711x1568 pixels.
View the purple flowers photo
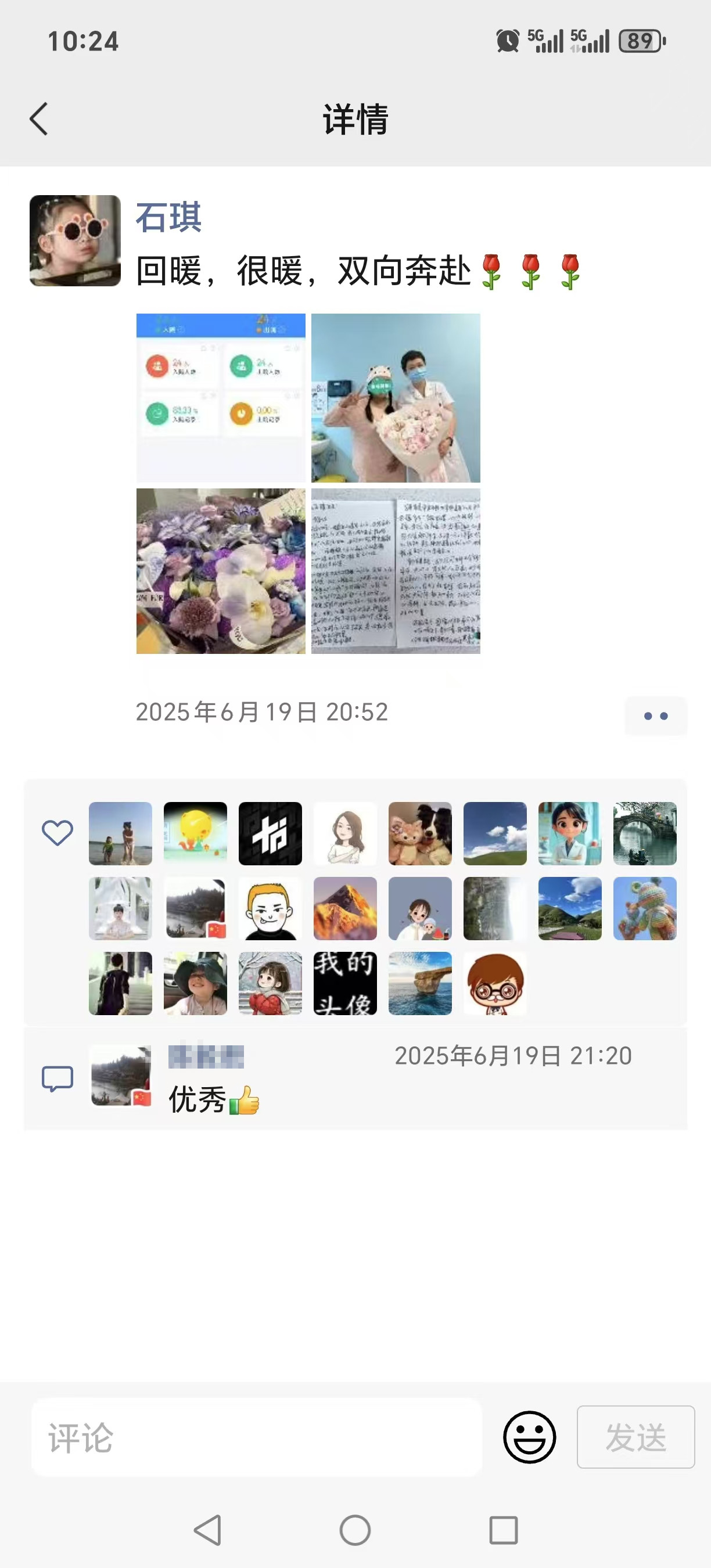(221, 571)
